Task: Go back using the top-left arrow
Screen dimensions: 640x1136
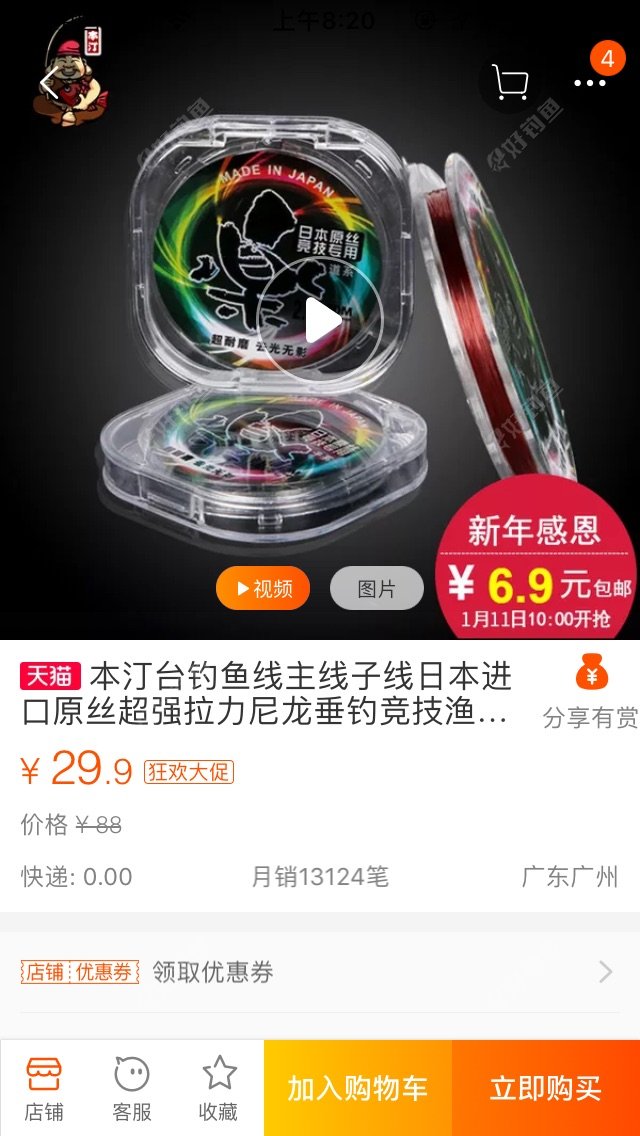Action: click(x=50, y=84)
